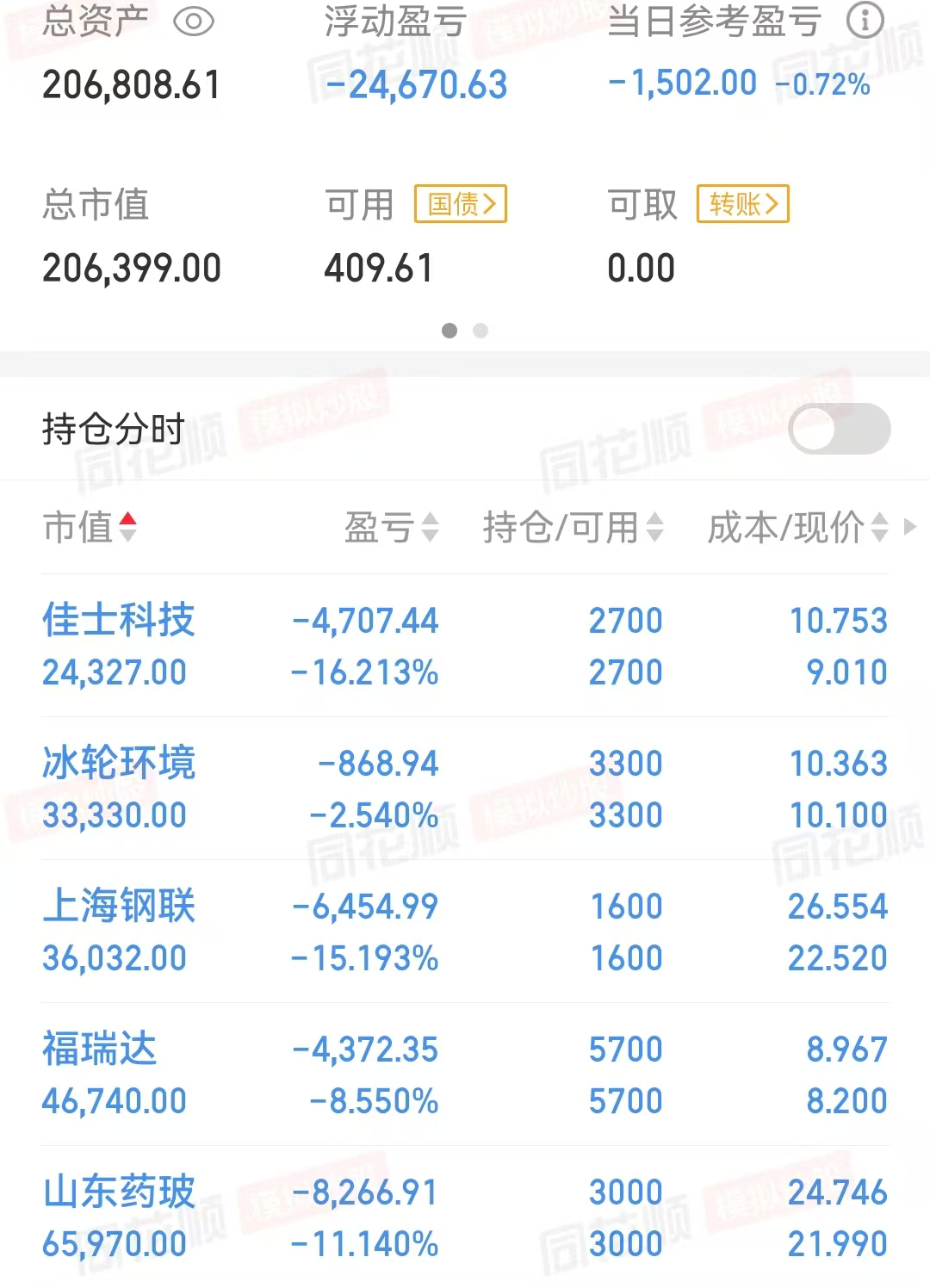Click the arrow inside the 国债 label
The image size is (930, 1288).
click(x=489, y=204)
